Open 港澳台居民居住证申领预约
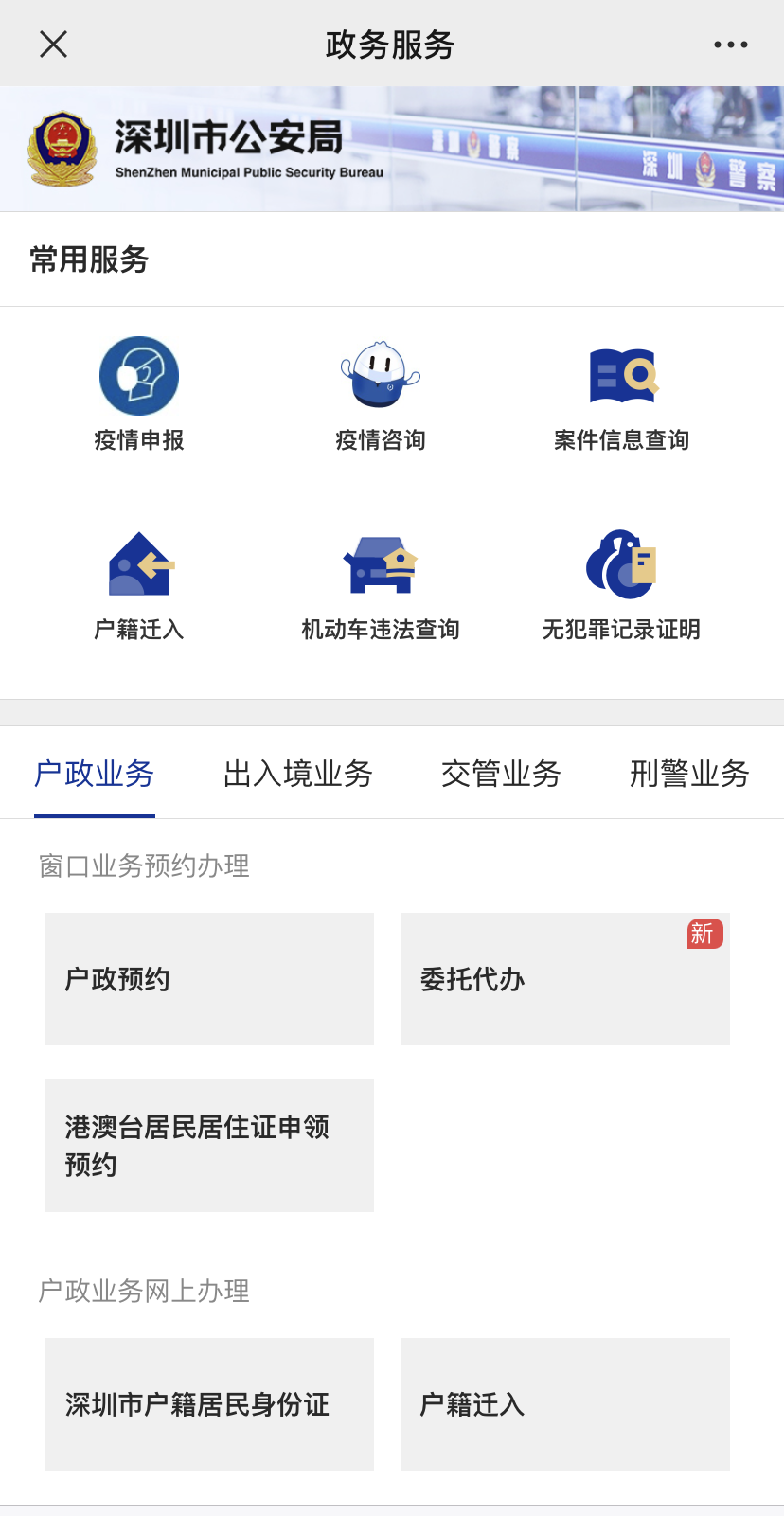 [x=209, y=1146]
